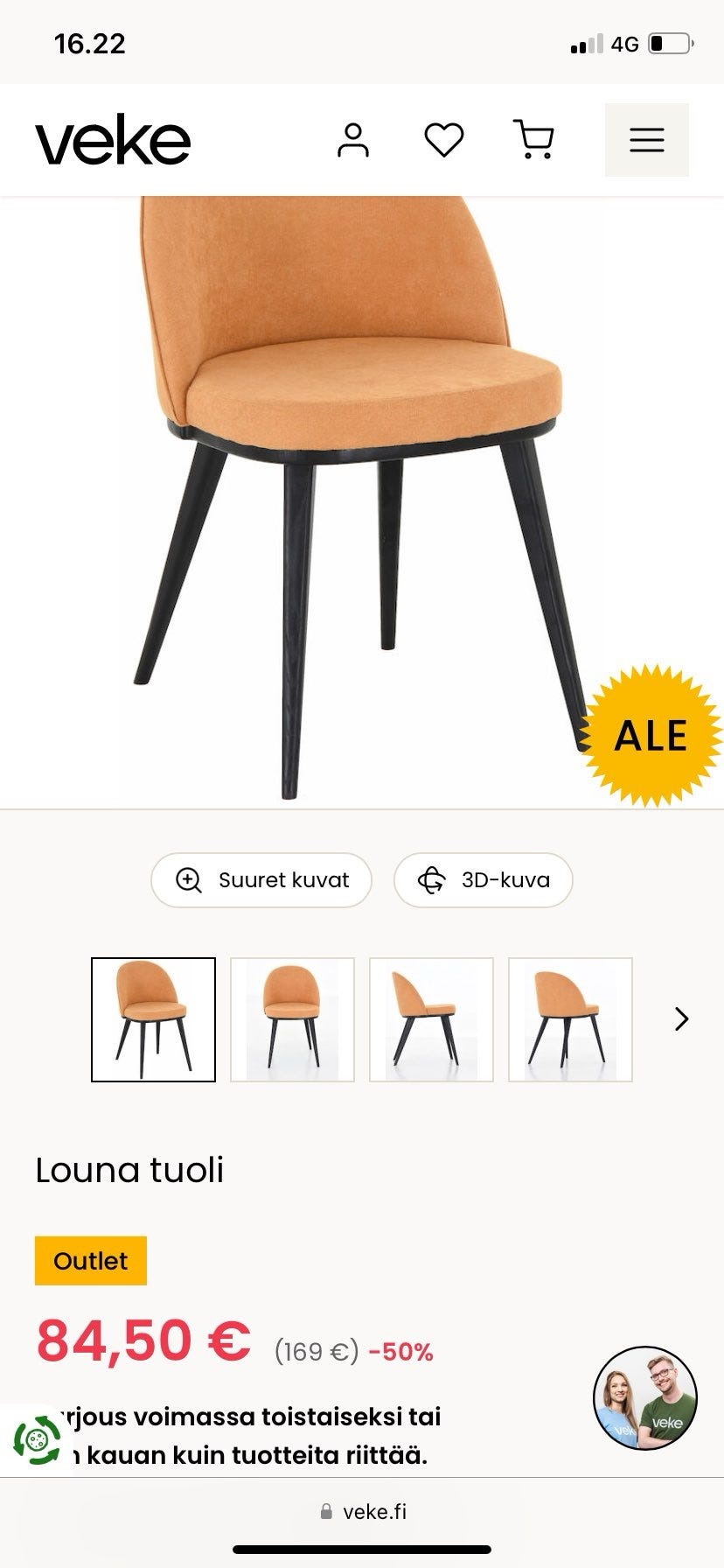The height and width of the screenshot is (1568, 724).
Task: Select the fourth back-view thumbnail
Action: pos(570,1019)
